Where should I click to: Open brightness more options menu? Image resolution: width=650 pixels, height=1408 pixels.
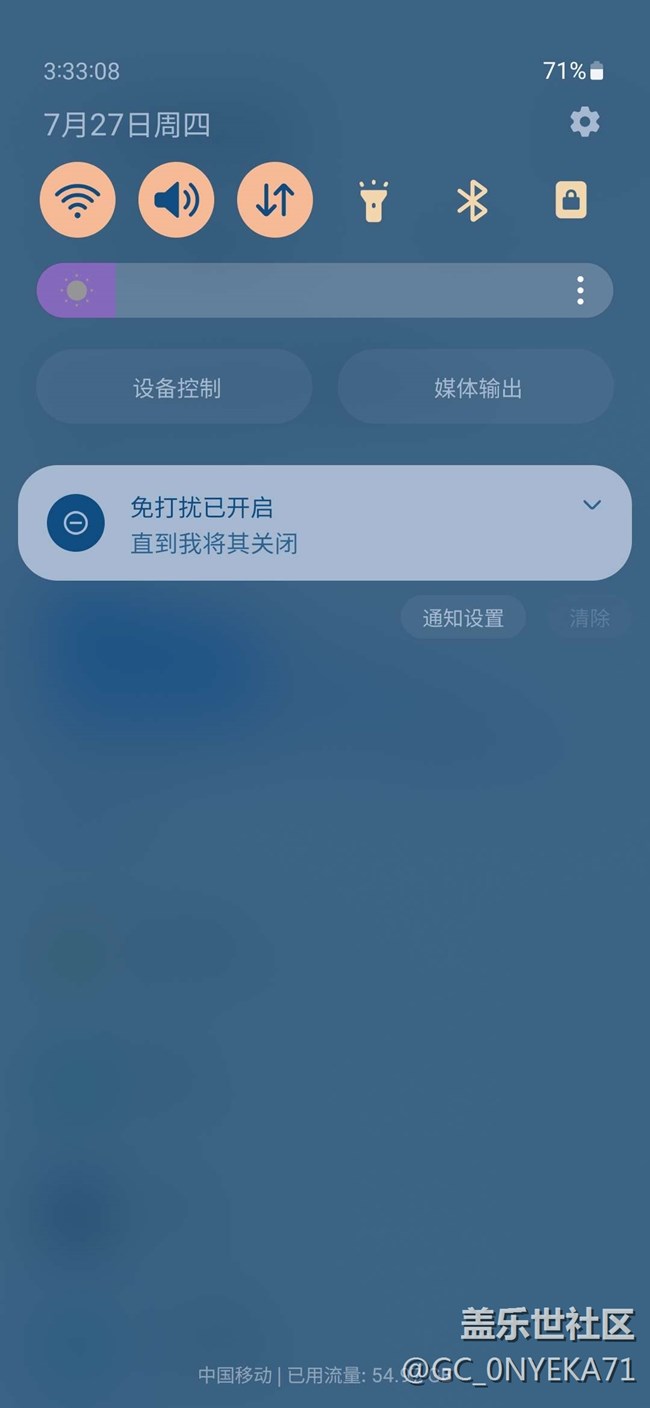(x=580, y=290)
